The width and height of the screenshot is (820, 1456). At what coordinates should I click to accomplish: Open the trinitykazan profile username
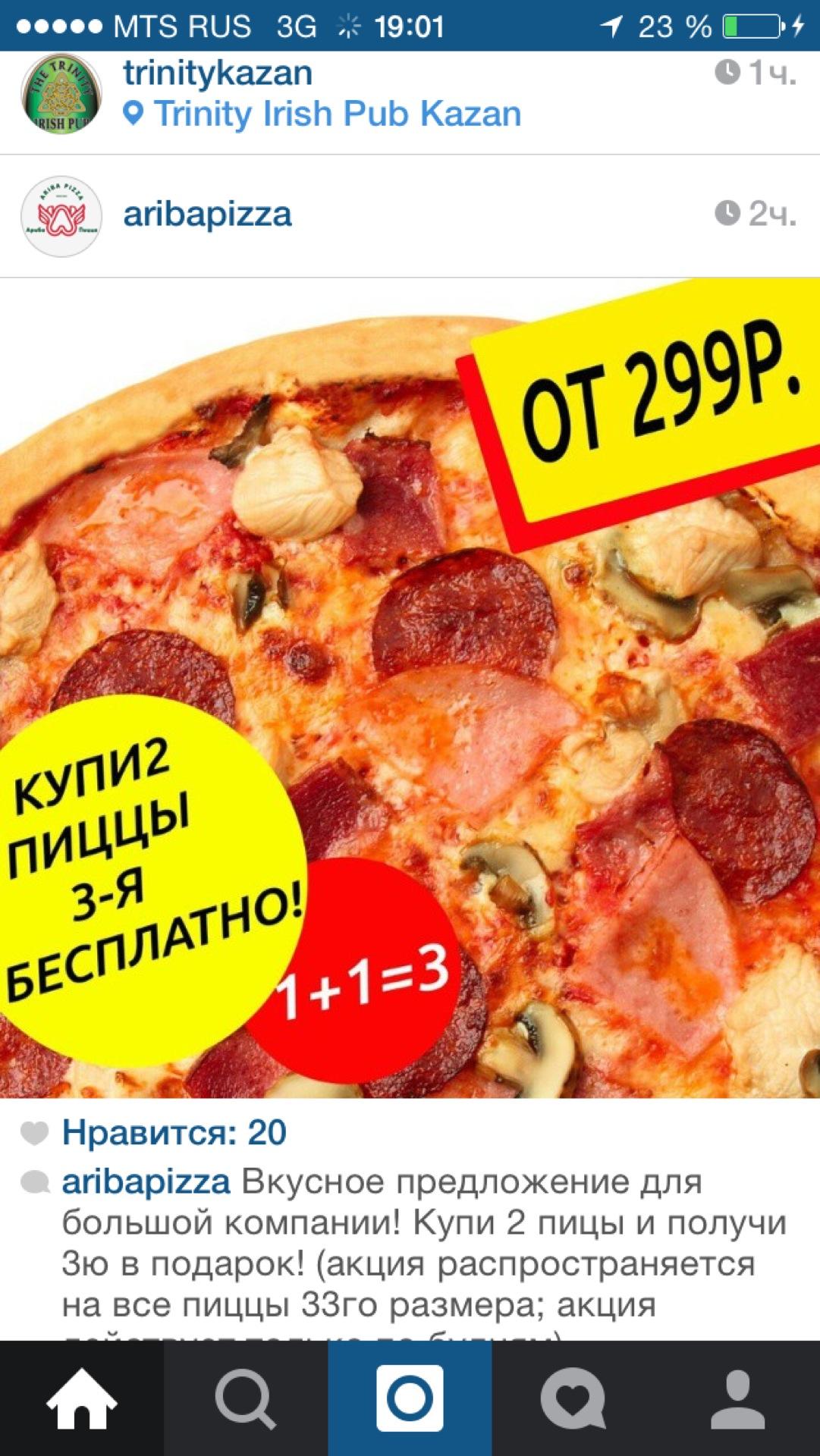tap(218, 74)
